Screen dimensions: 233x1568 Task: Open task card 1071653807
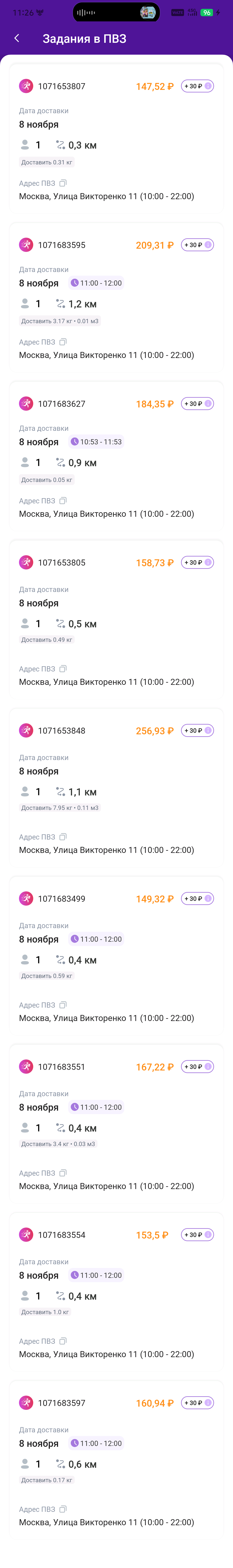pyautogui.click(x=116, y=140)
